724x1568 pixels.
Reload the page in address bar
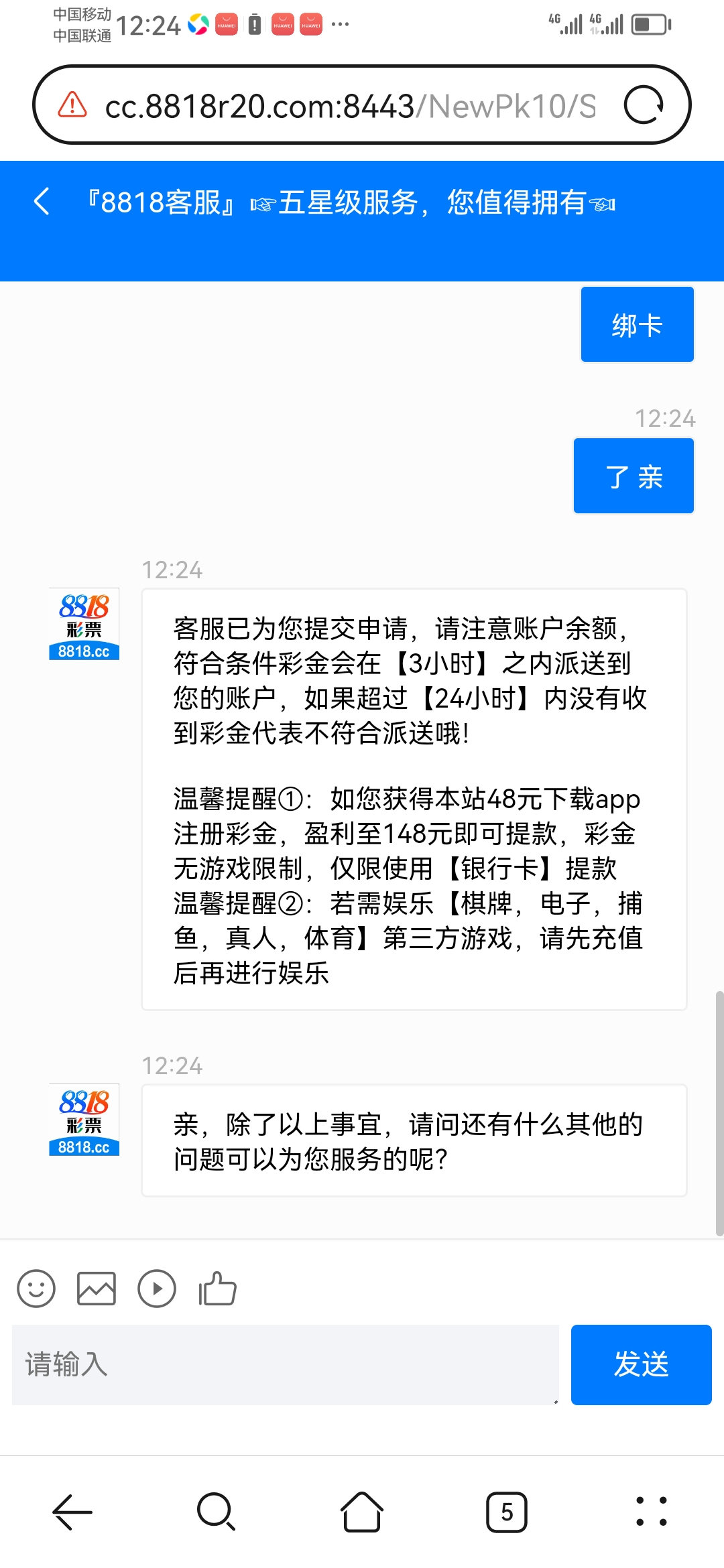(644, 105)
